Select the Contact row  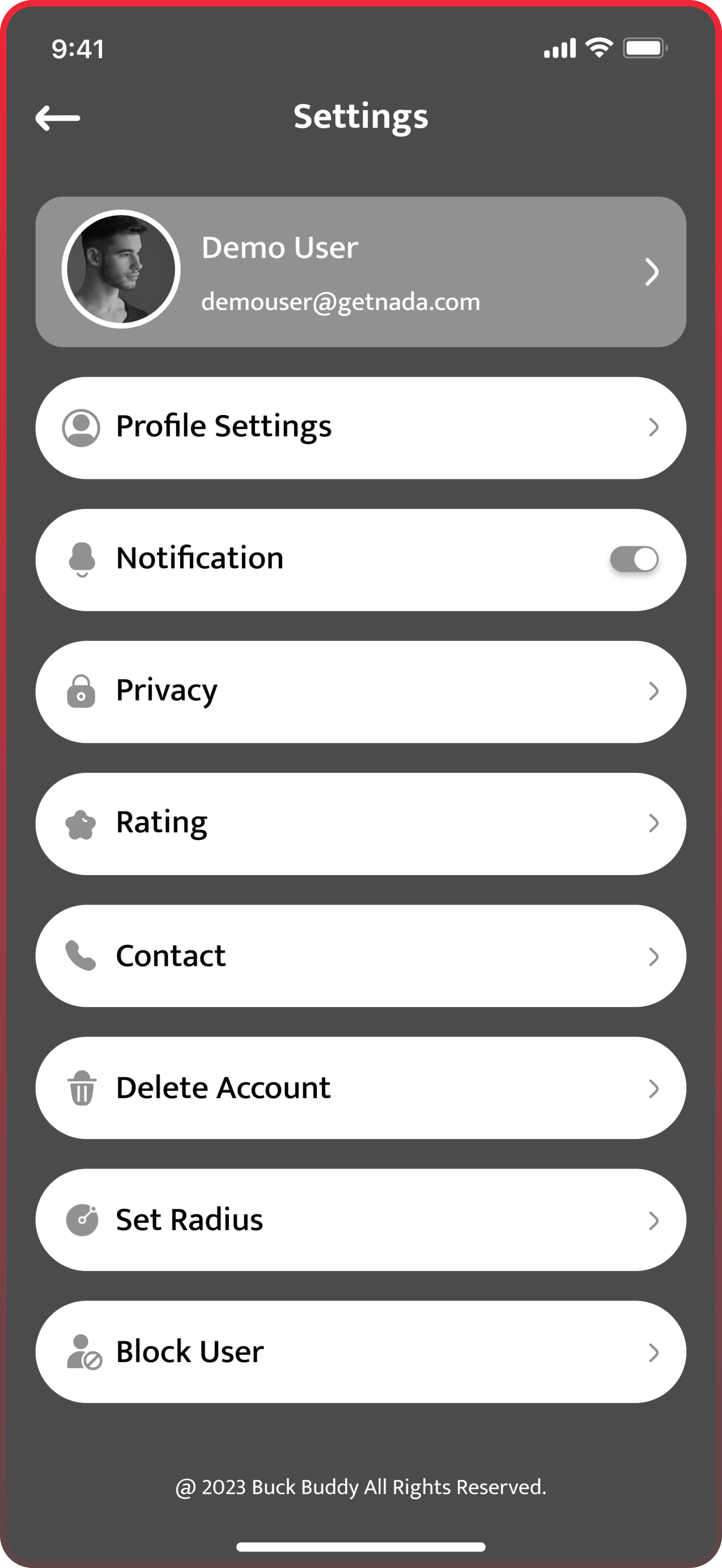point(361,956)
